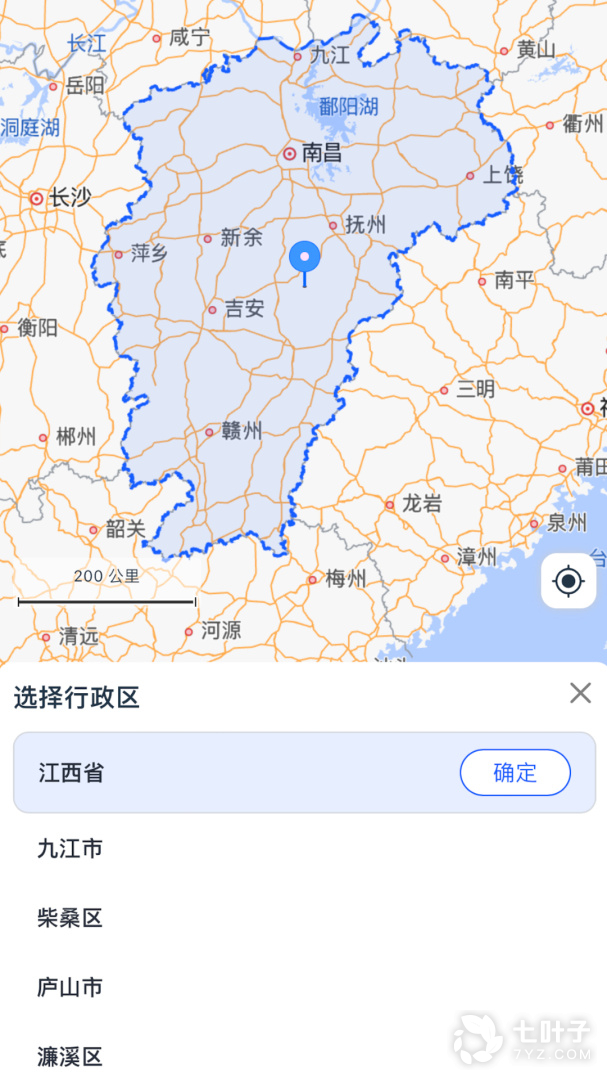Image resolution: width=607 pixels, height=1080 pixels.
Task: Center map on my current location
Action: 568,581
